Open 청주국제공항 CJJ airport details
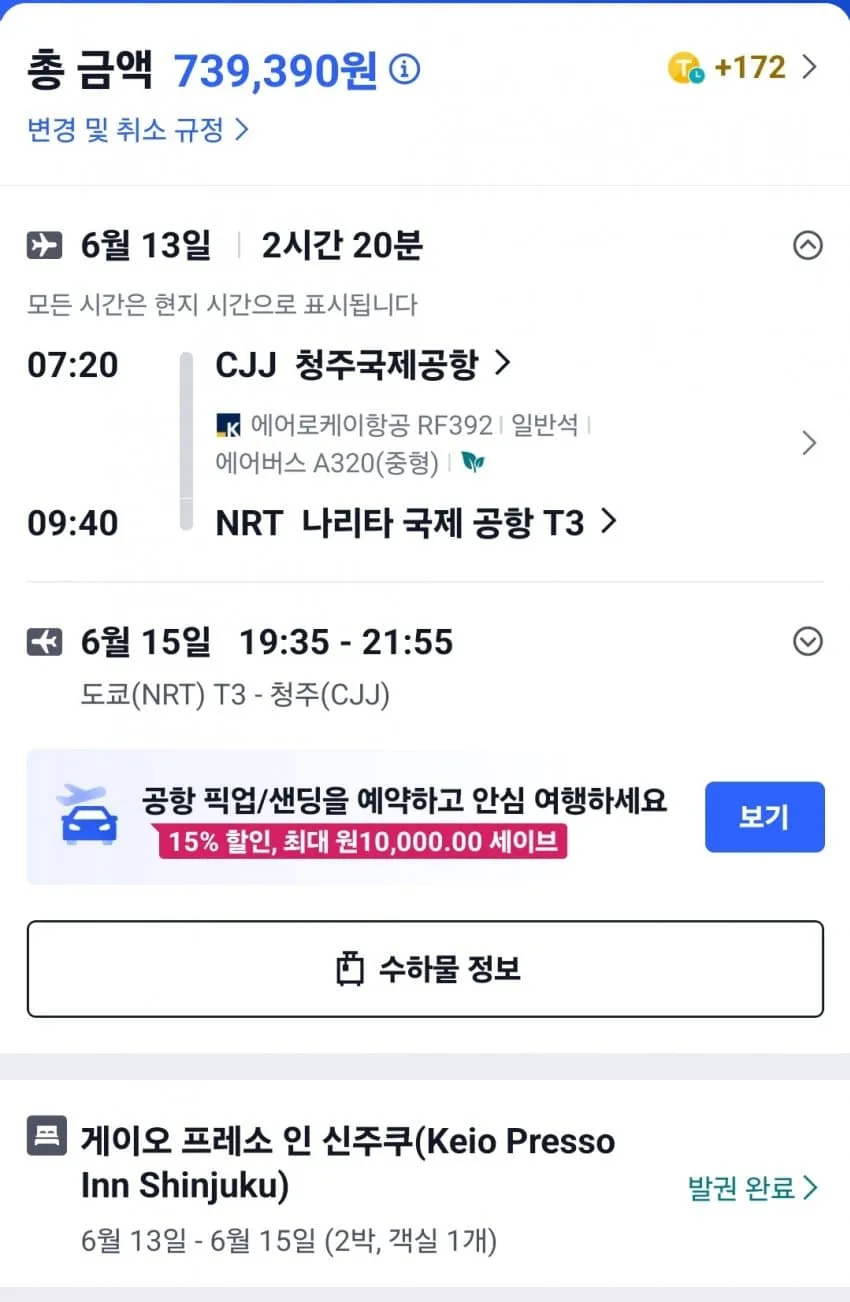This screenshot has width=850, height=1302. pyautogui.click(x=363, y=365)
